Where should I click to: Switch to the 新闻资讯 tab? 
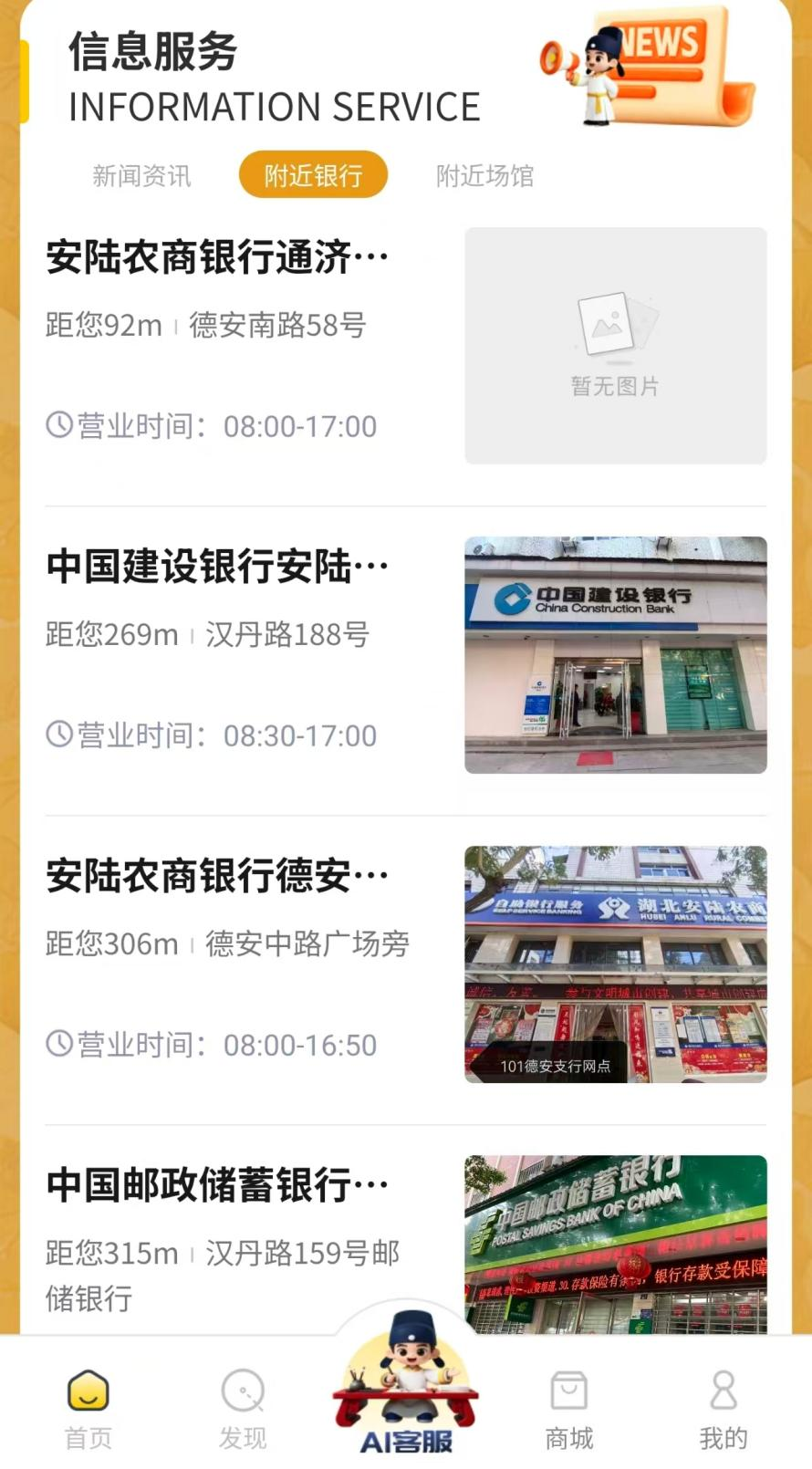pyautogui.click(x=141, y=175)
